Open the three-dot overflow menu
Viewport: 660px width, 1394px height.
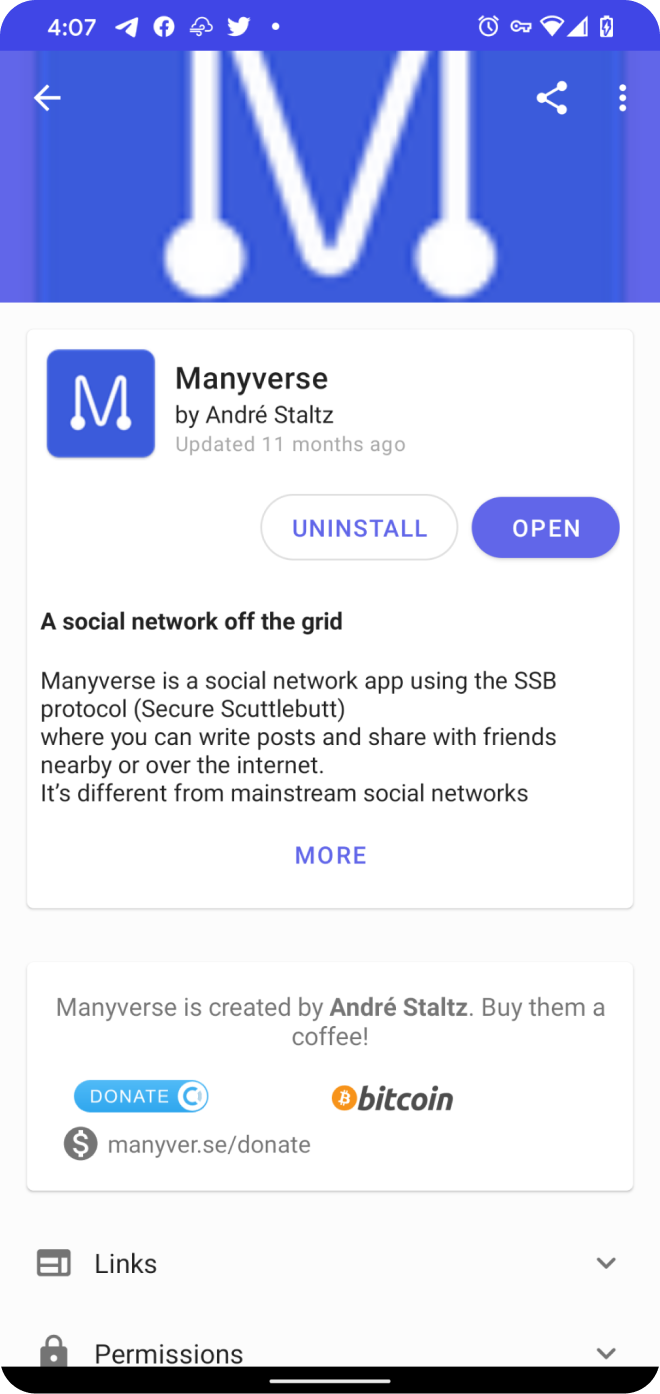pos(622,98)
